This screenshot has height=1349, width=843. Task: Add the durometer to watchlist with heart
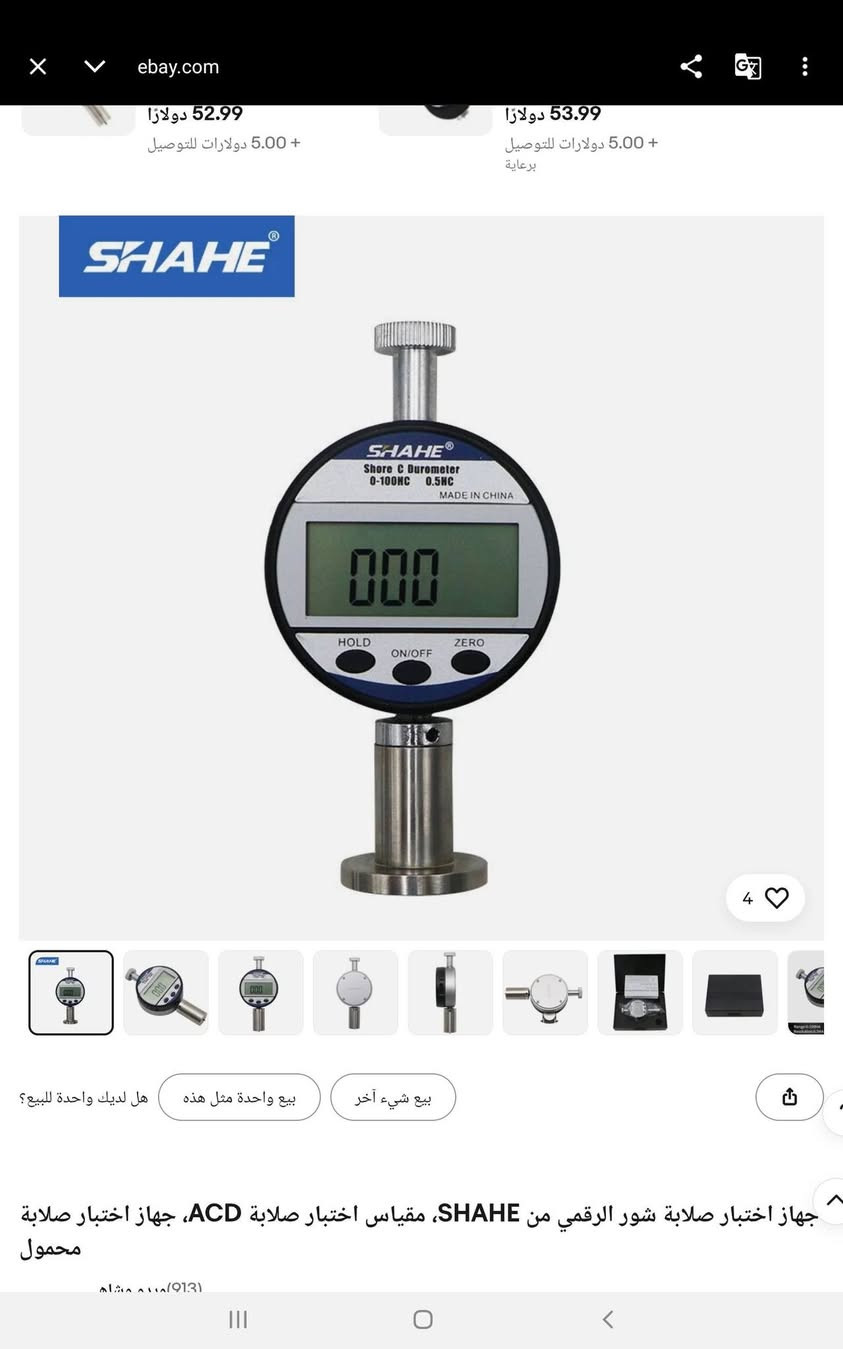(x=765, y=898)
